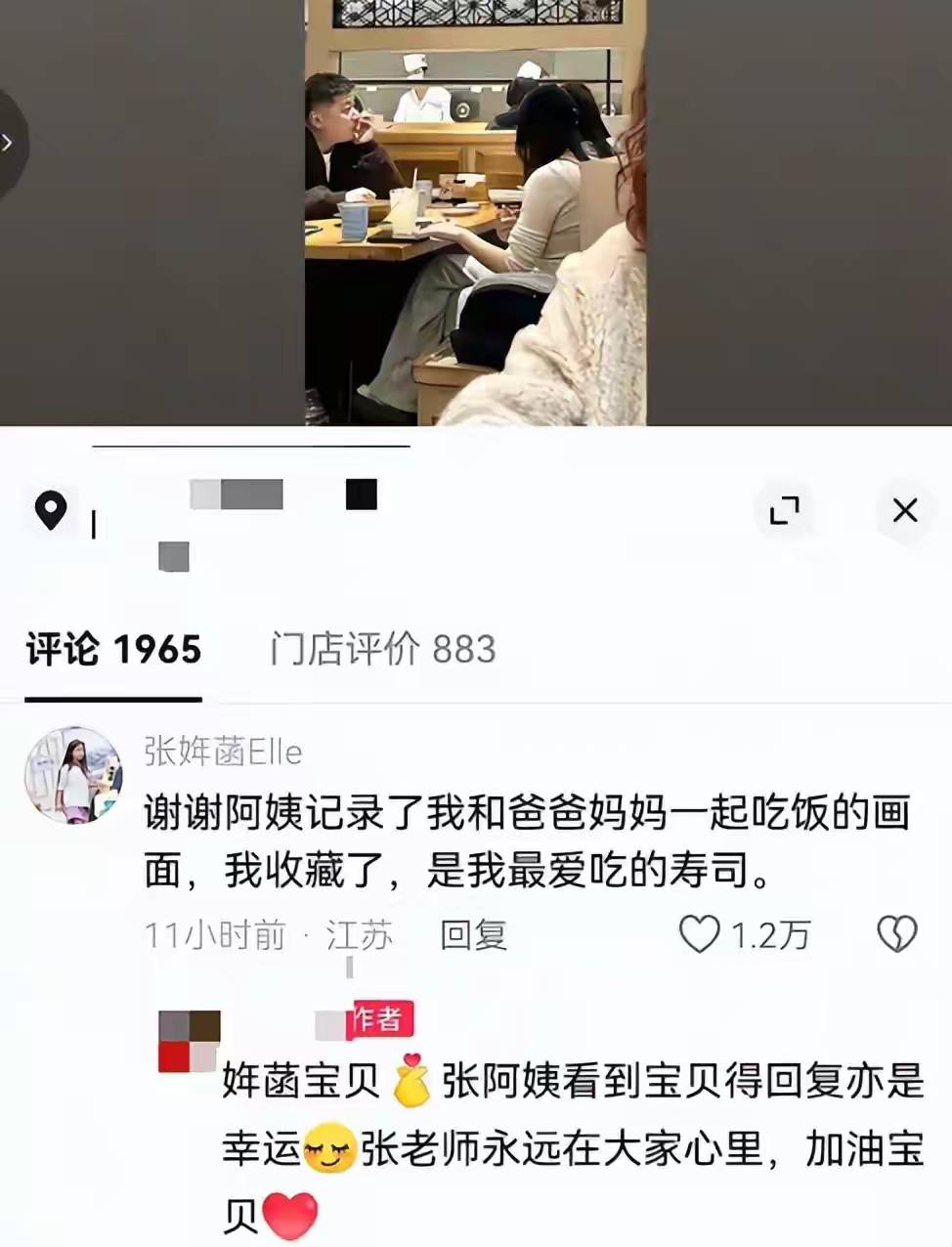This screenshot has width=952, height=1247.
Task: Switch to the 门店评价 883 tab
Action: pos(382,649)
